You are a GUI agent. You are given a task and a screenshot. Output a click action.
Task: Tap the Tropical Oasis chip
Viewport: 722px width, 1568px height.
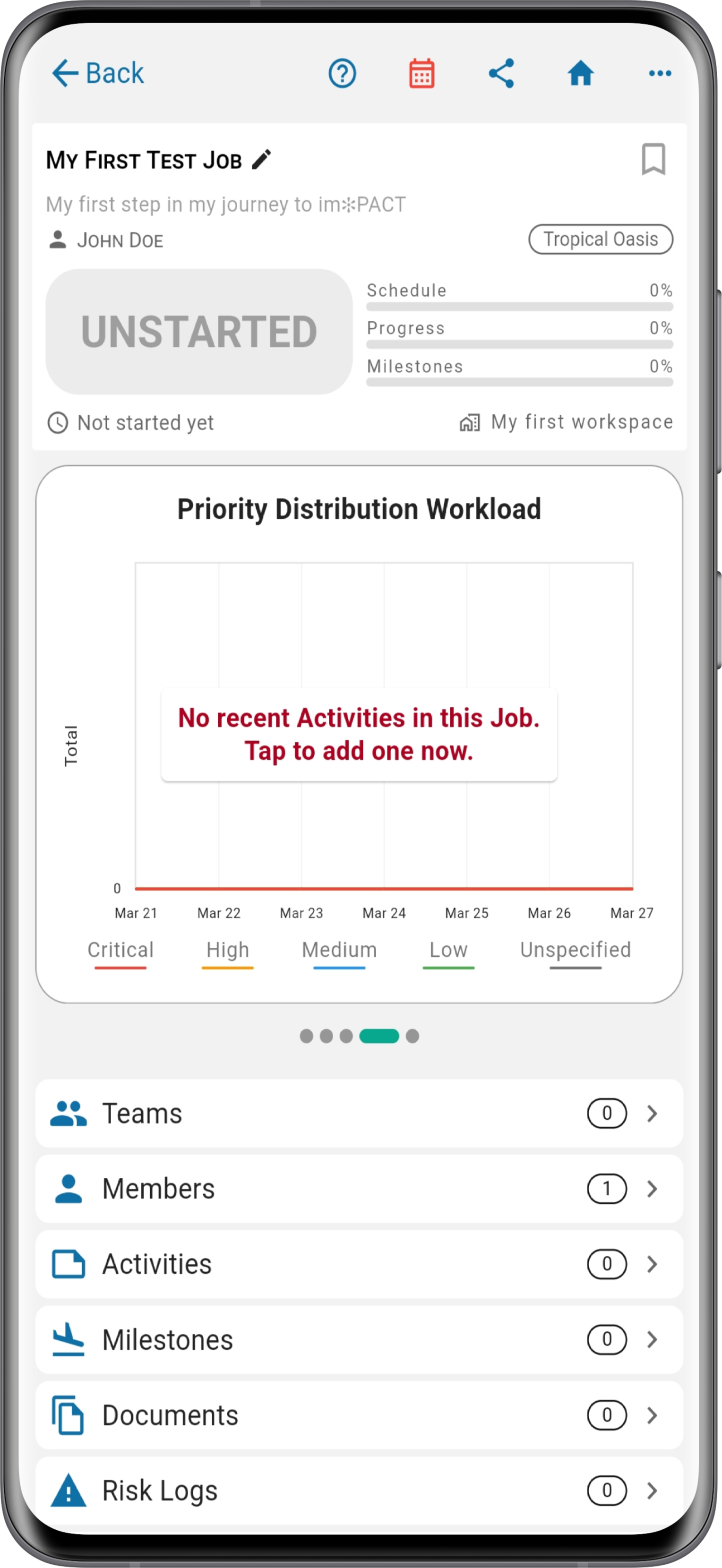point(600,239)
